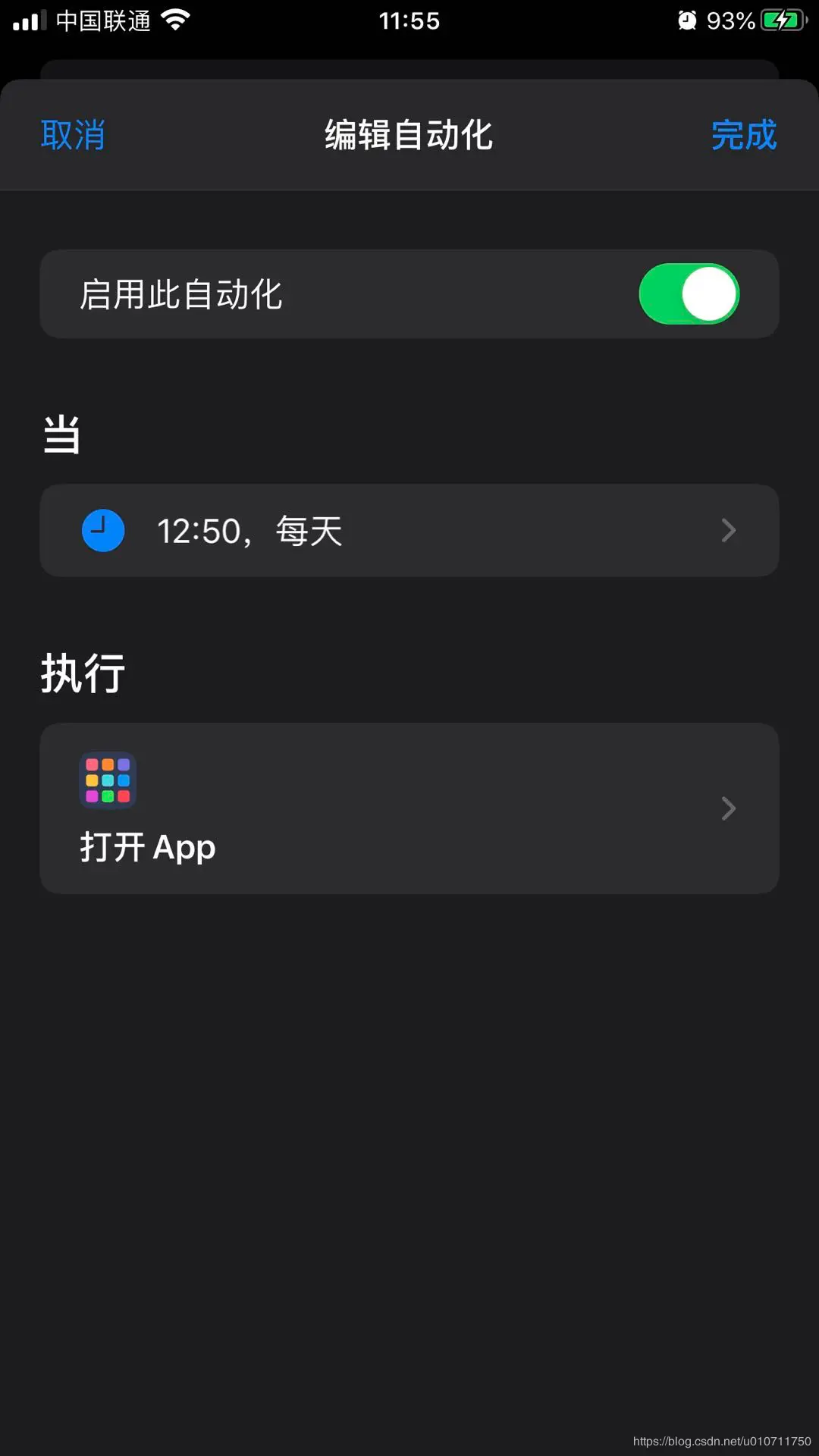
Task: Tap 完成 to save the automation
Action: 745,135
